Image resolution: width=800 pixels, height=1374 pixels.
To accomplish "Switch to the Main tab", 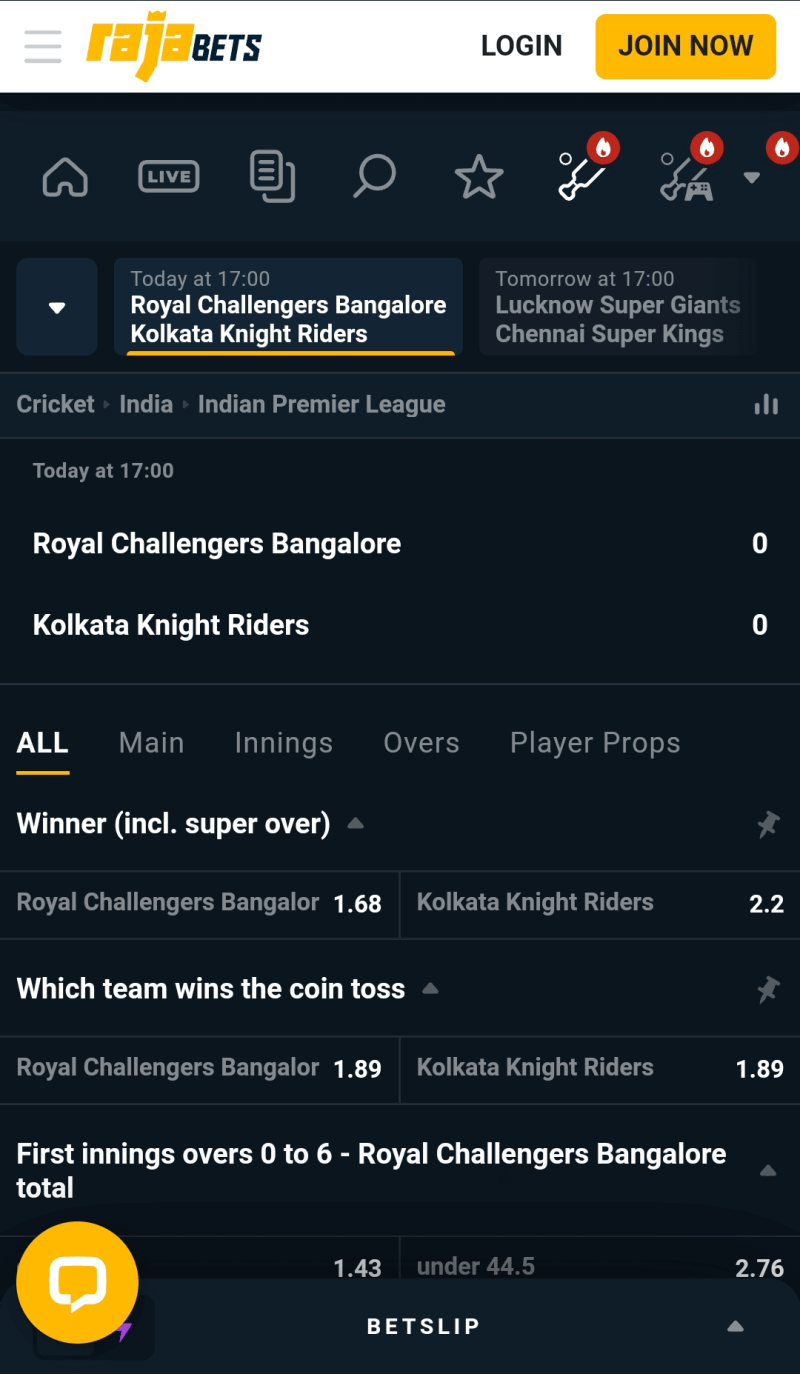I will pyautogui.click(x=151, y=743).
